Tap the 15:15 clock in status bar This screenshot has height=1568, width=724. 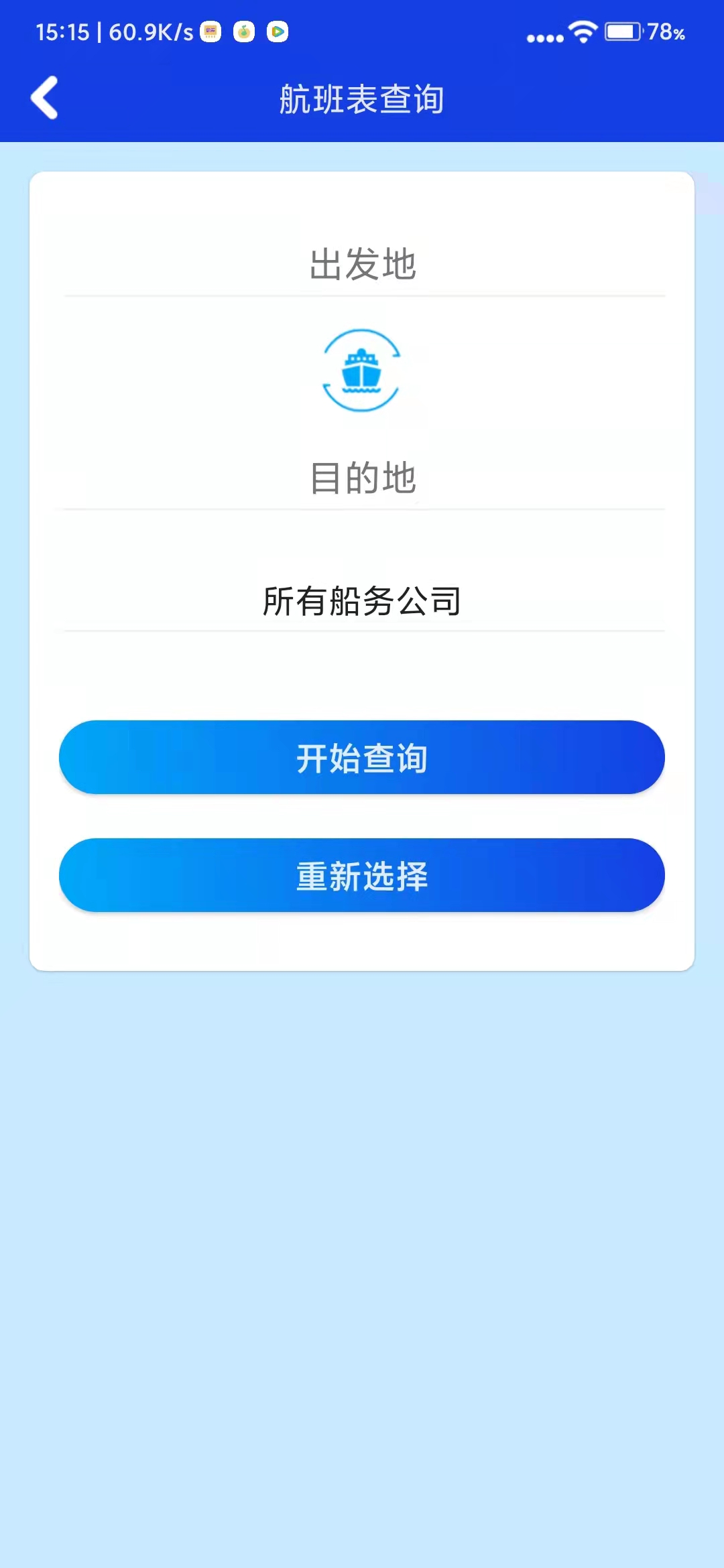tap(65, 31)
